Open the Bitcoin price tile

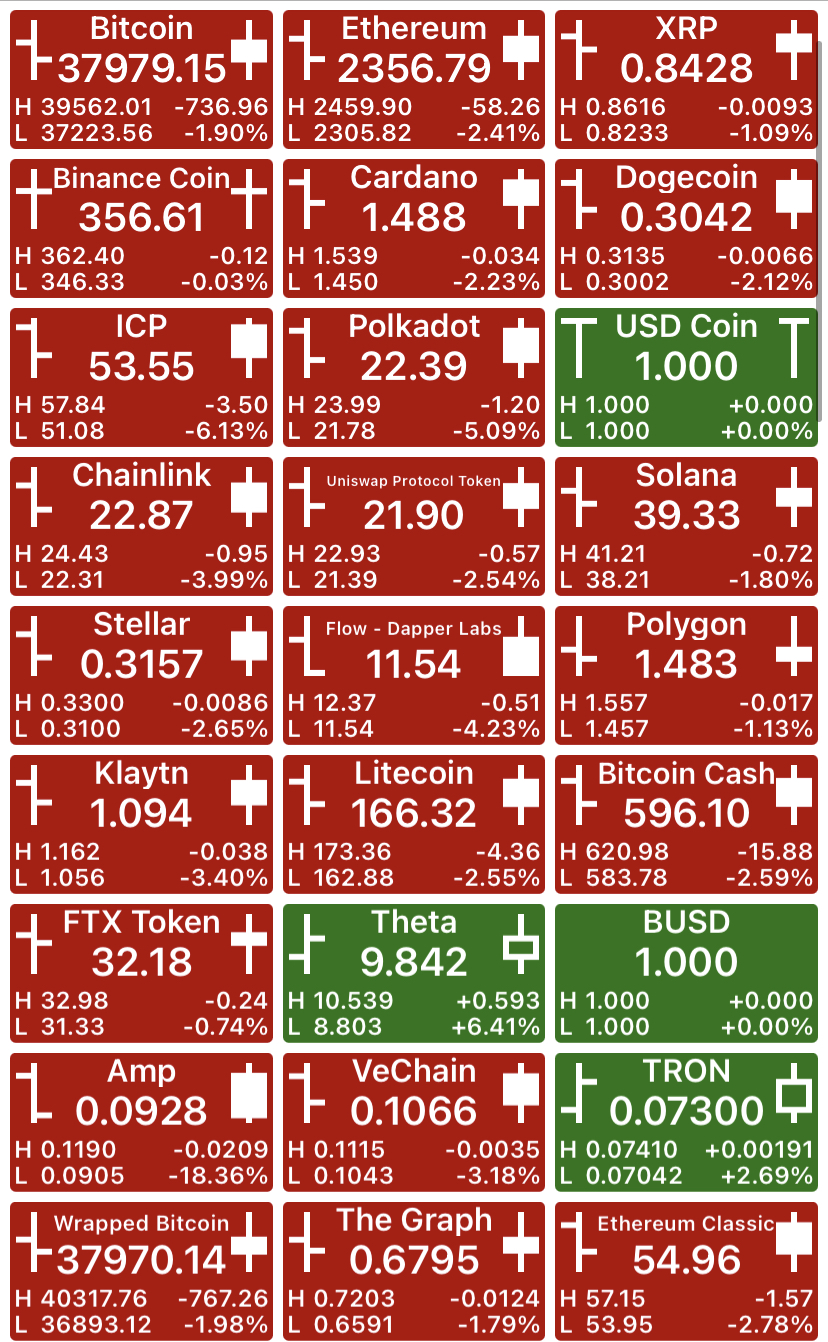141,80
